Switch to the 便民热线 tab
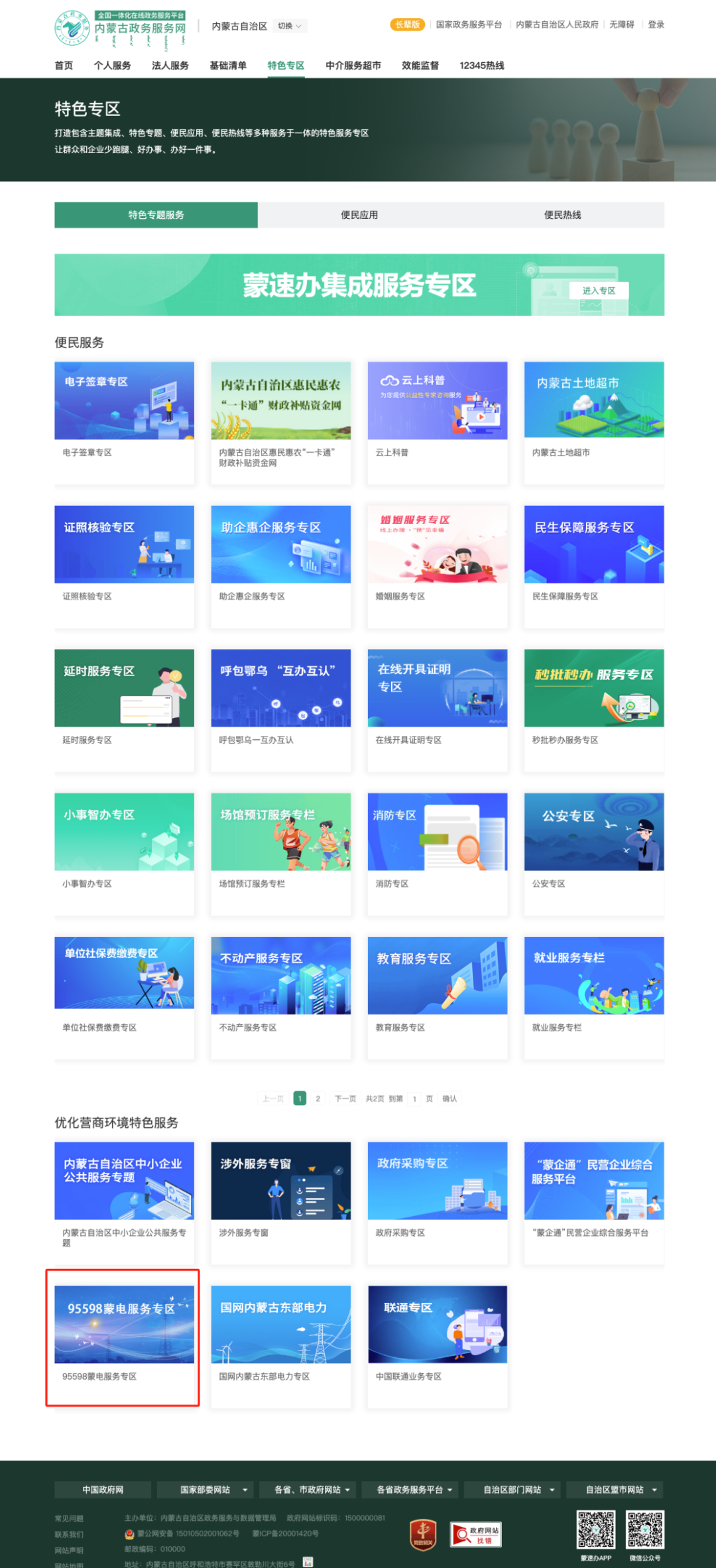 click(562, 215)
